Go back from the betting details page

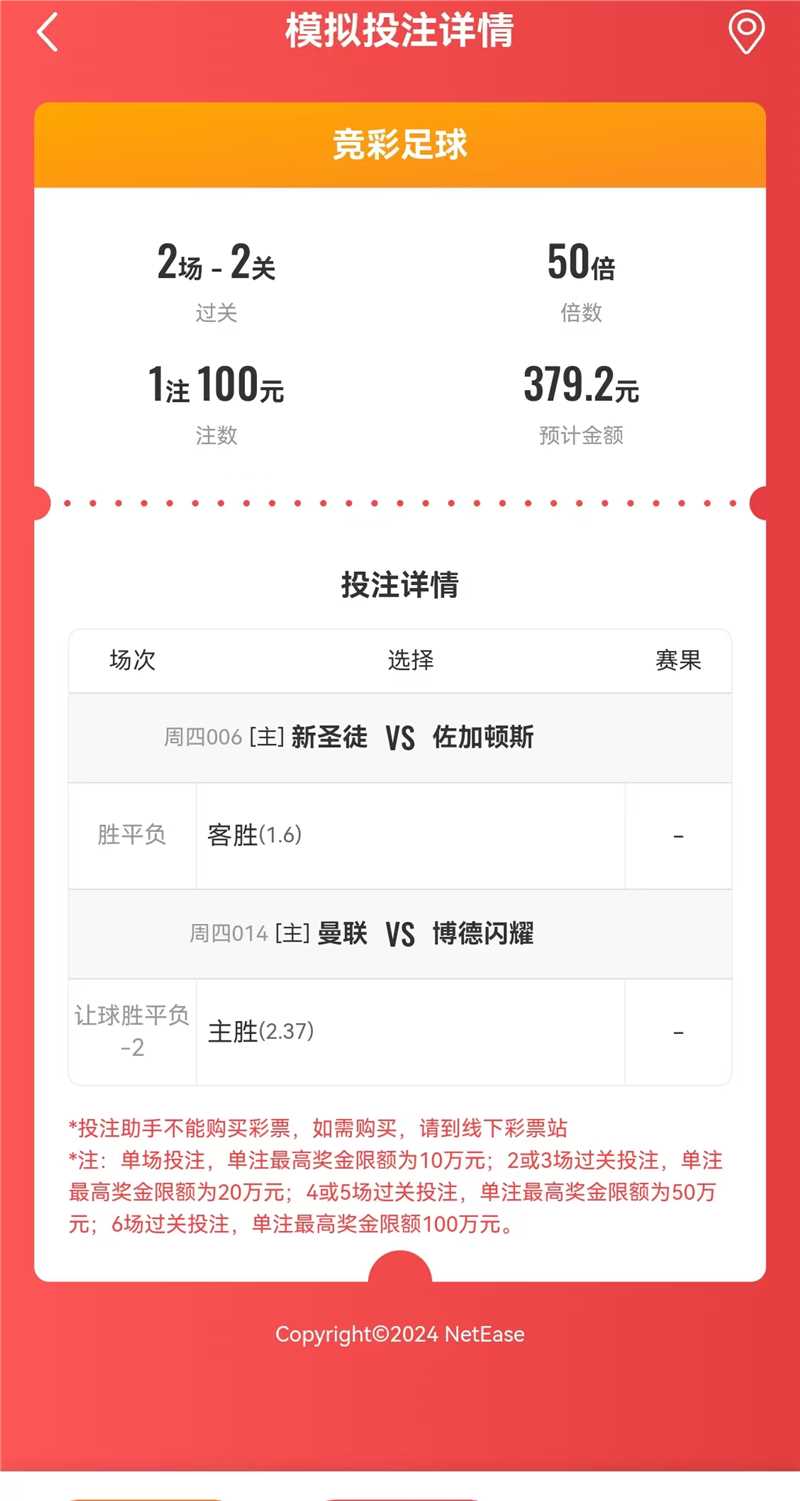47,32
